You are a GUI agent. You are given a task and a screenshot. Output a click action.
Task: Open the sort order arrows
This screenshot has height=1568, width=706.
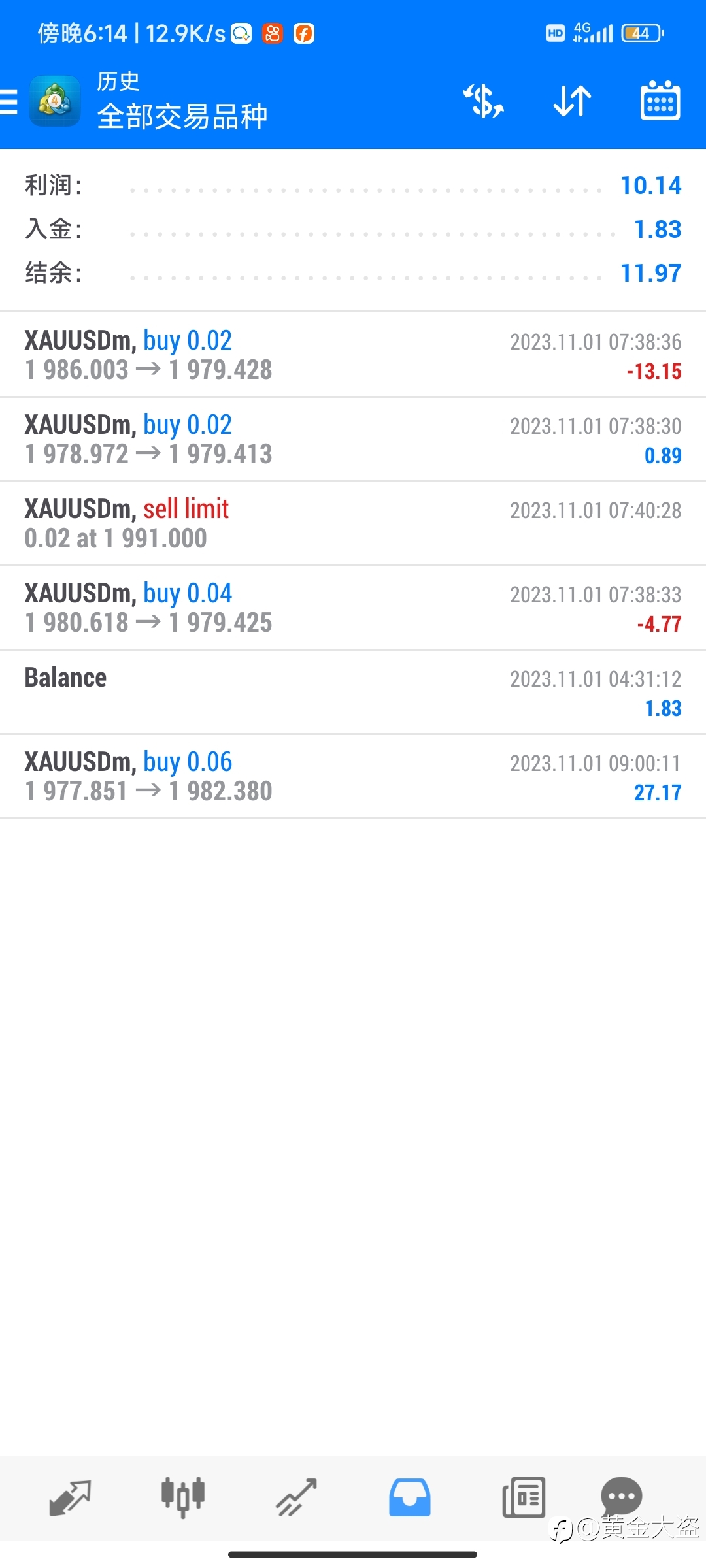pyautogui.click(x=572, y=101)
